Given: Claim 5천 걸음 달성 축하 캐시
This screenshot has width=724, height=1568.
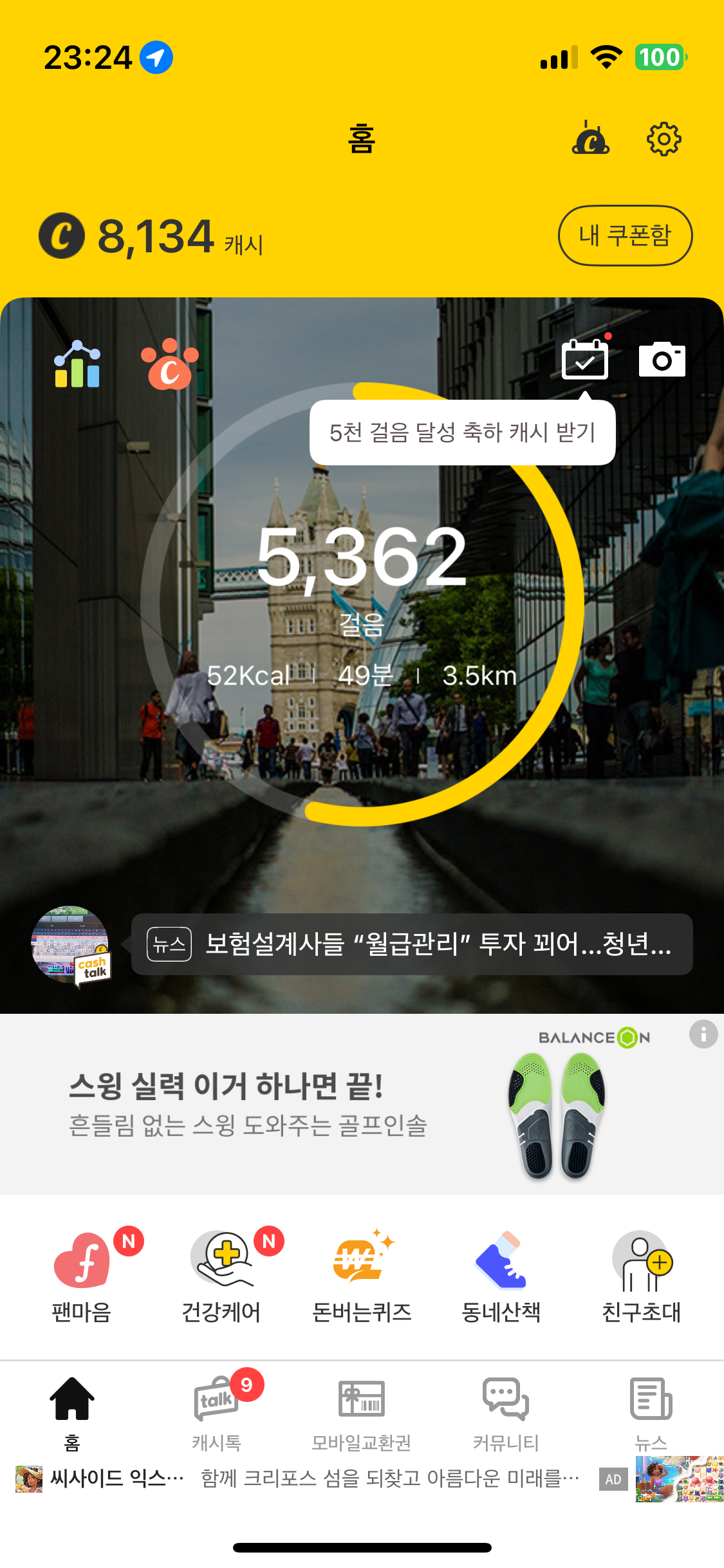Looking at the screenshot, I should click(462, 433).
